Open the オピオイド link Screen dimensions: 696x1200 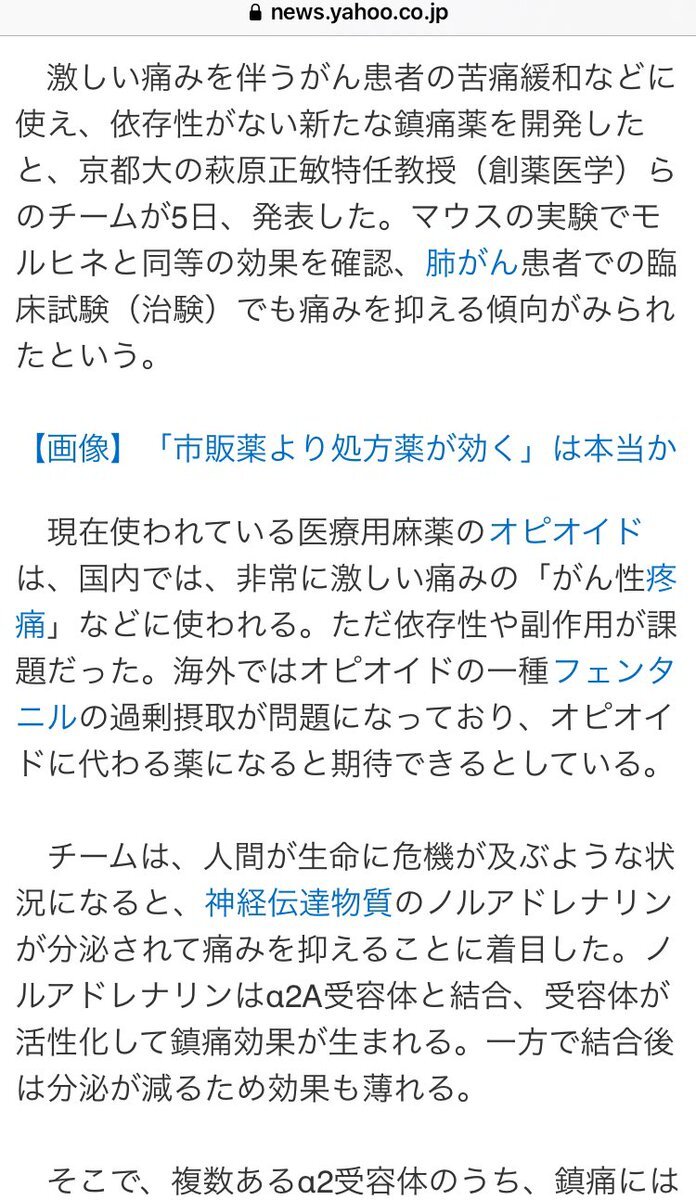click(564, 531)
